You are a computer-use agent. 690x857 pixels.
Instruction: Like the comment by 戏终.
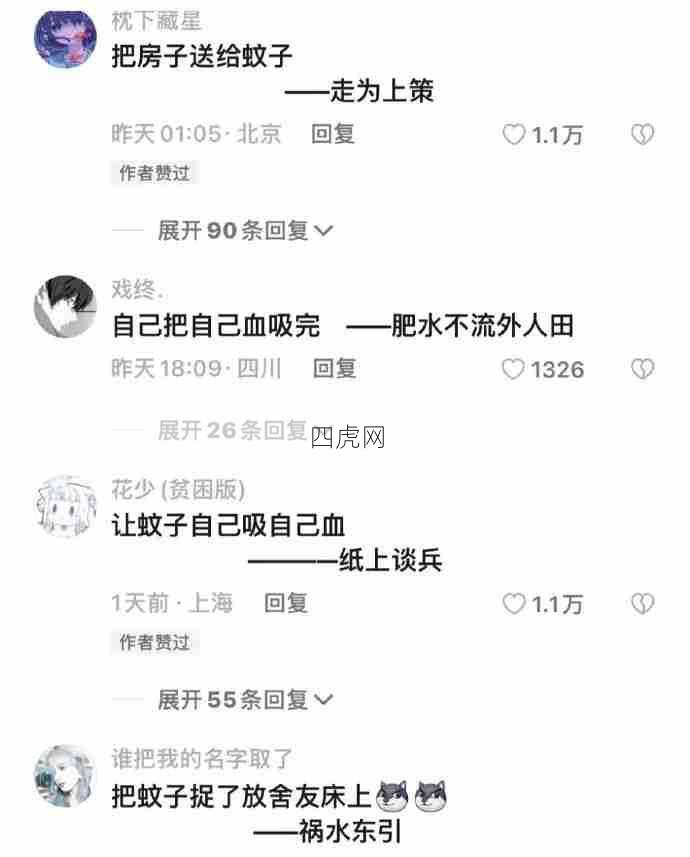(513, 370)
